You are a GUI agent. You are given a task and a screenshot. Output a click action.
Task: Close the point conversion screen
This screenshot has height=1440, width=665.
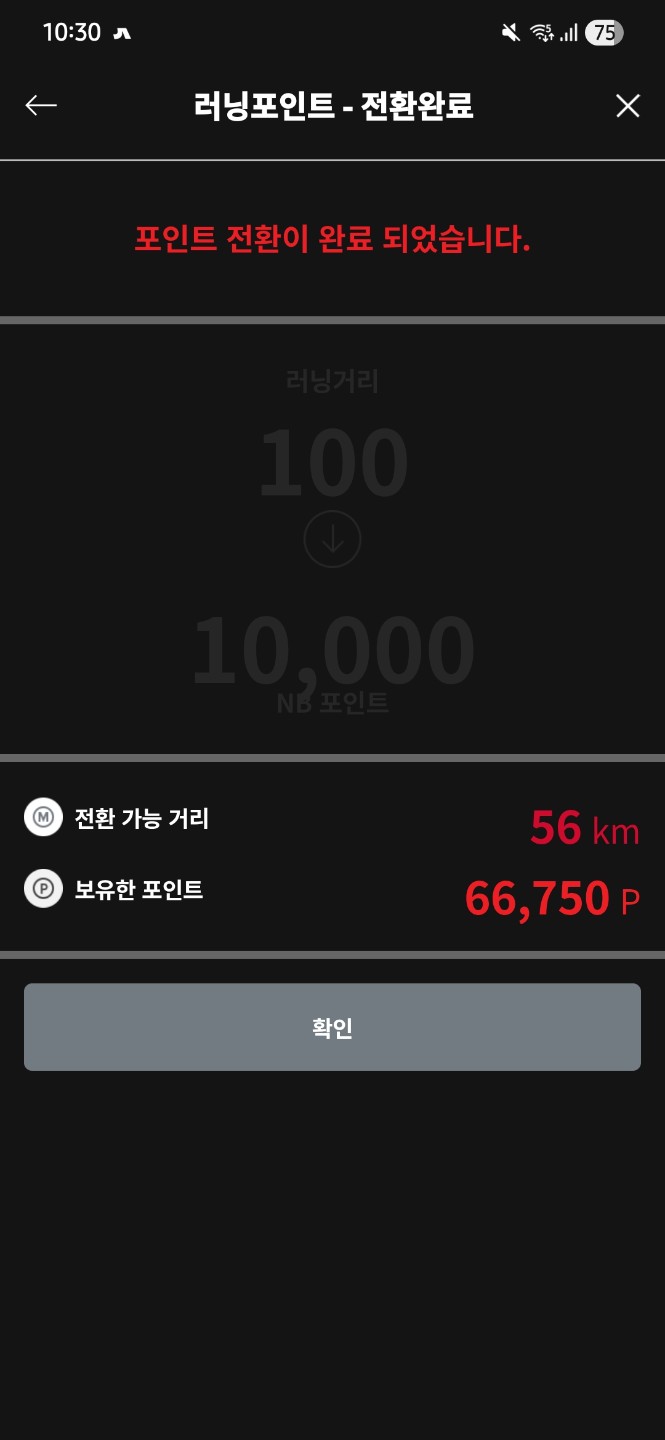[627, 106]
